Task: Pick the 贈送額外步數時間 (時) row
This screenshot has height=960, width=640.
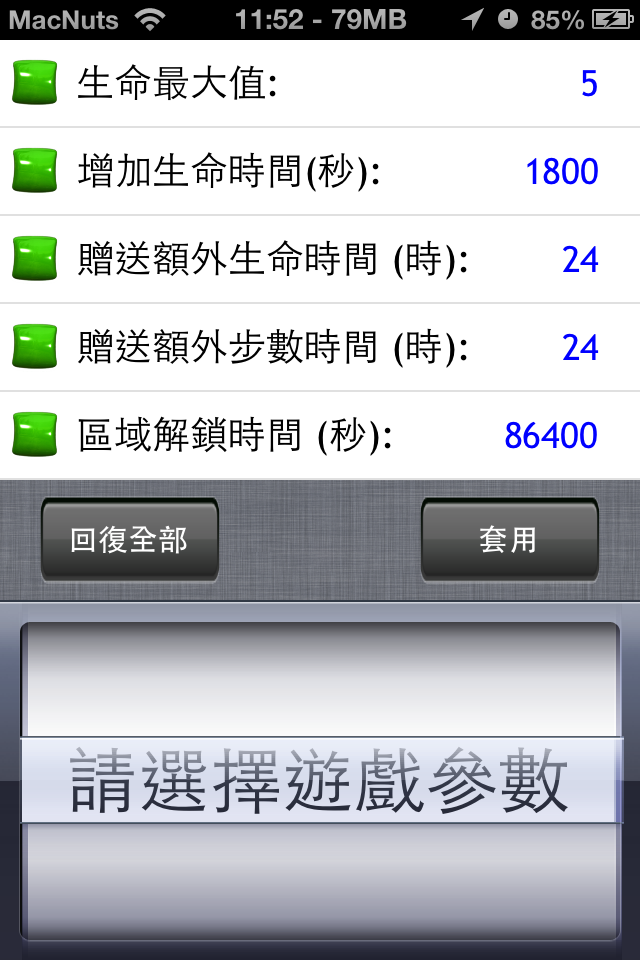Action: coord(320,348)
